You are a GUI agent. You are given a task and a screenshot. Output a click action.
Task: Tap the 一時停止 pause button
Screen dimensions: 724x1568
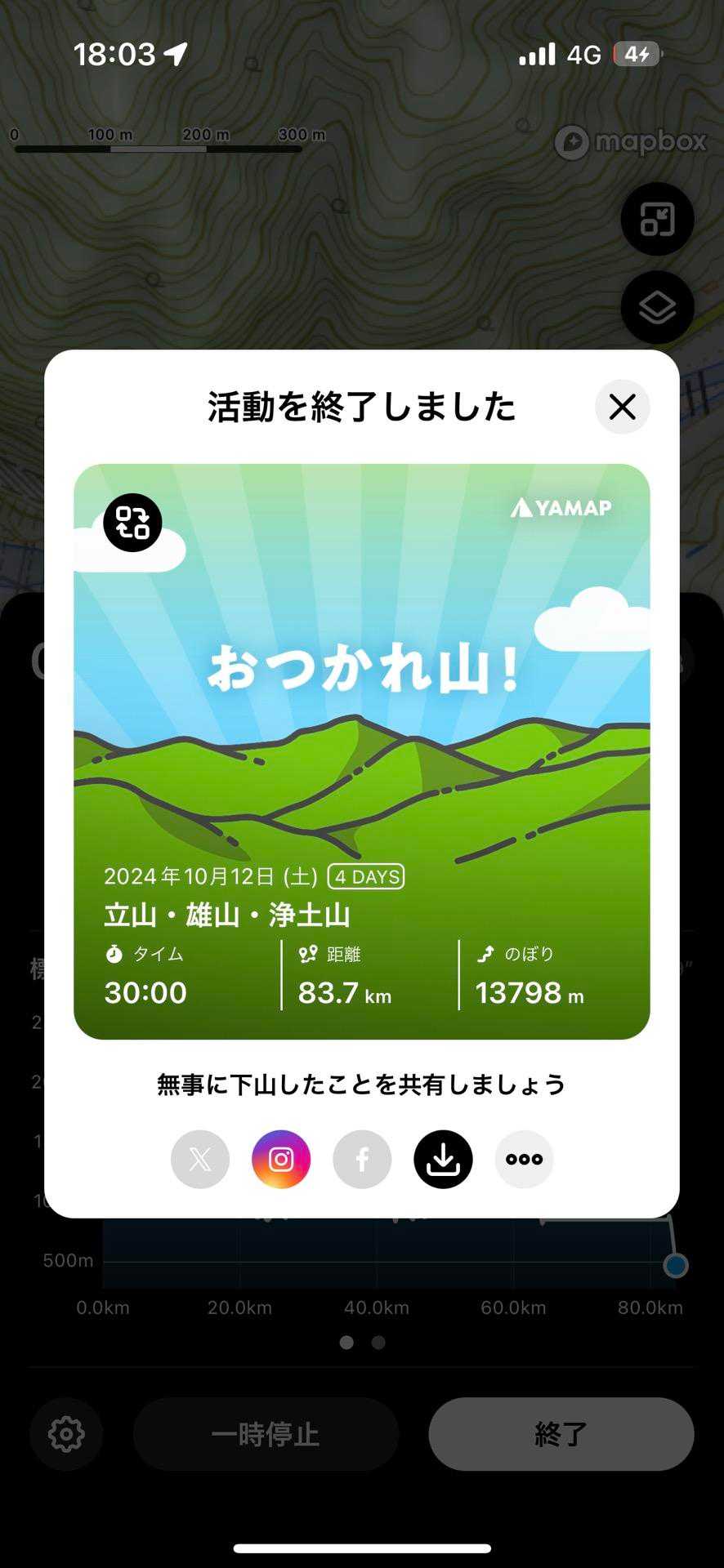[266, 1434]
